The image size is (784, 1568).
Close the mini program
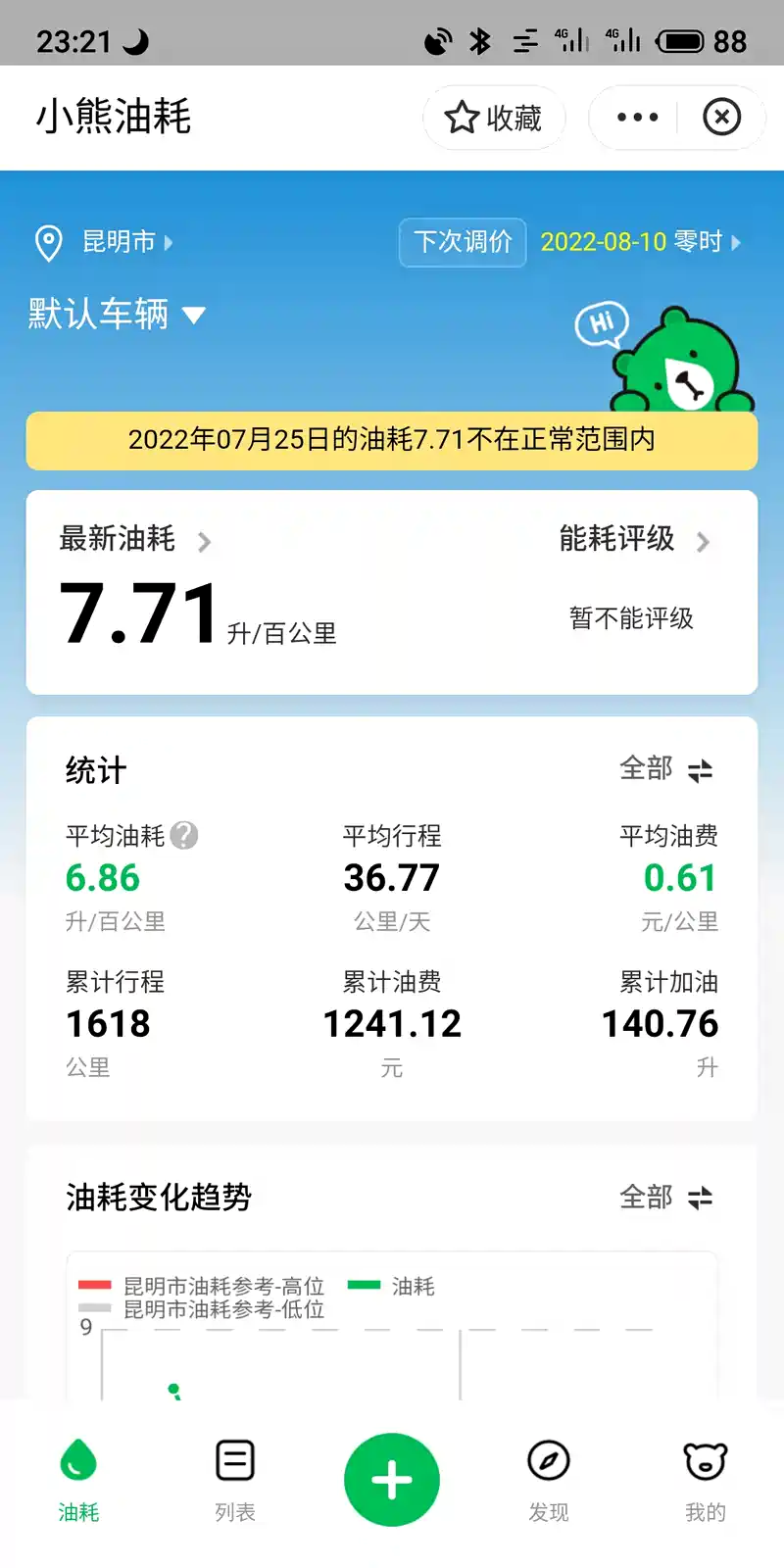(721, 118)
